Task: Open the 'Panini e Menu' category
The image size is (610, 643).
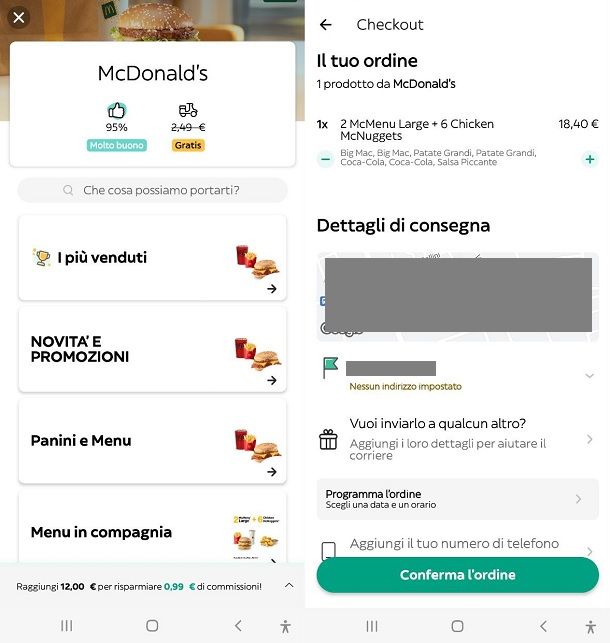Action: pyautogui.click(x=152, y=441)
